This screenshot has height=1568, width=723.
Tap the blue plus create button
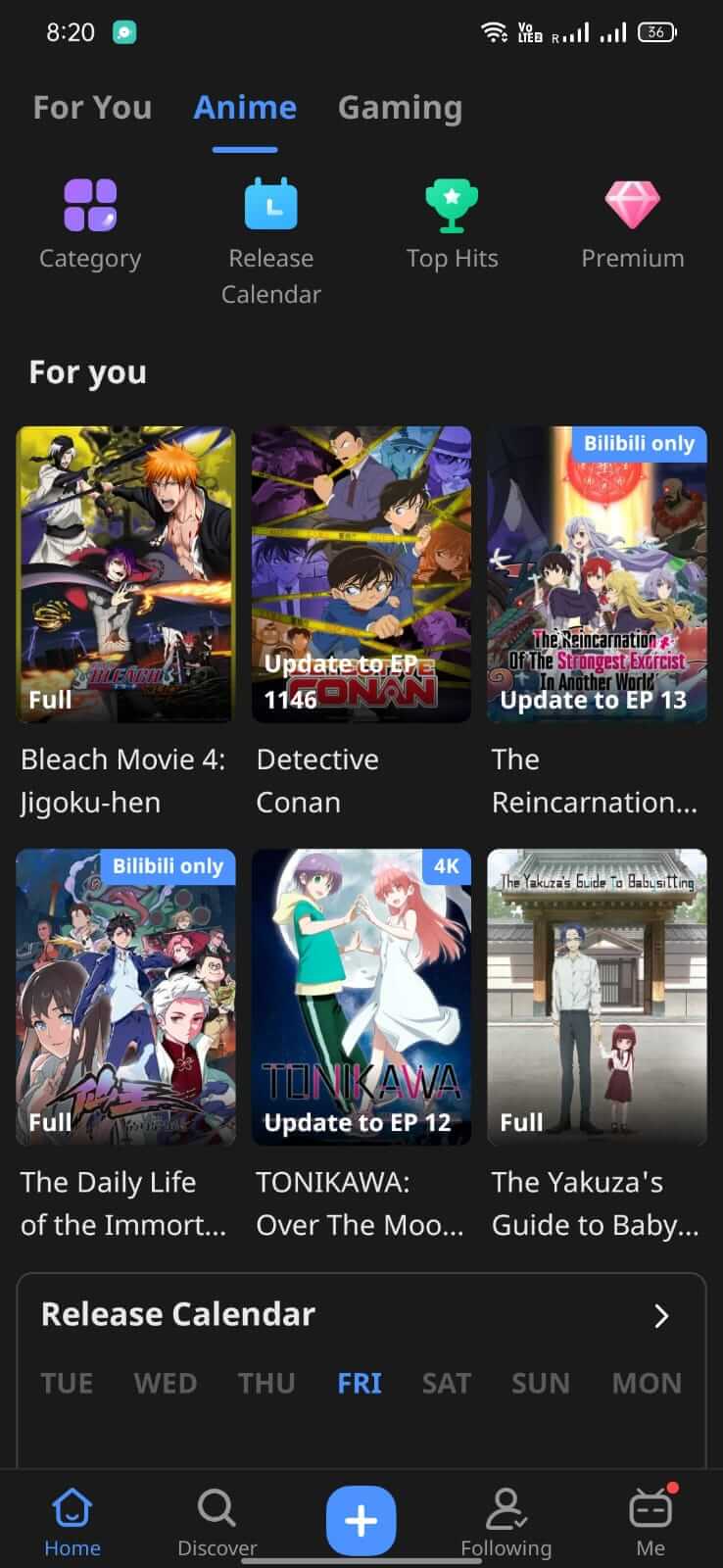pyautogui.click(x=361, y=1520)
